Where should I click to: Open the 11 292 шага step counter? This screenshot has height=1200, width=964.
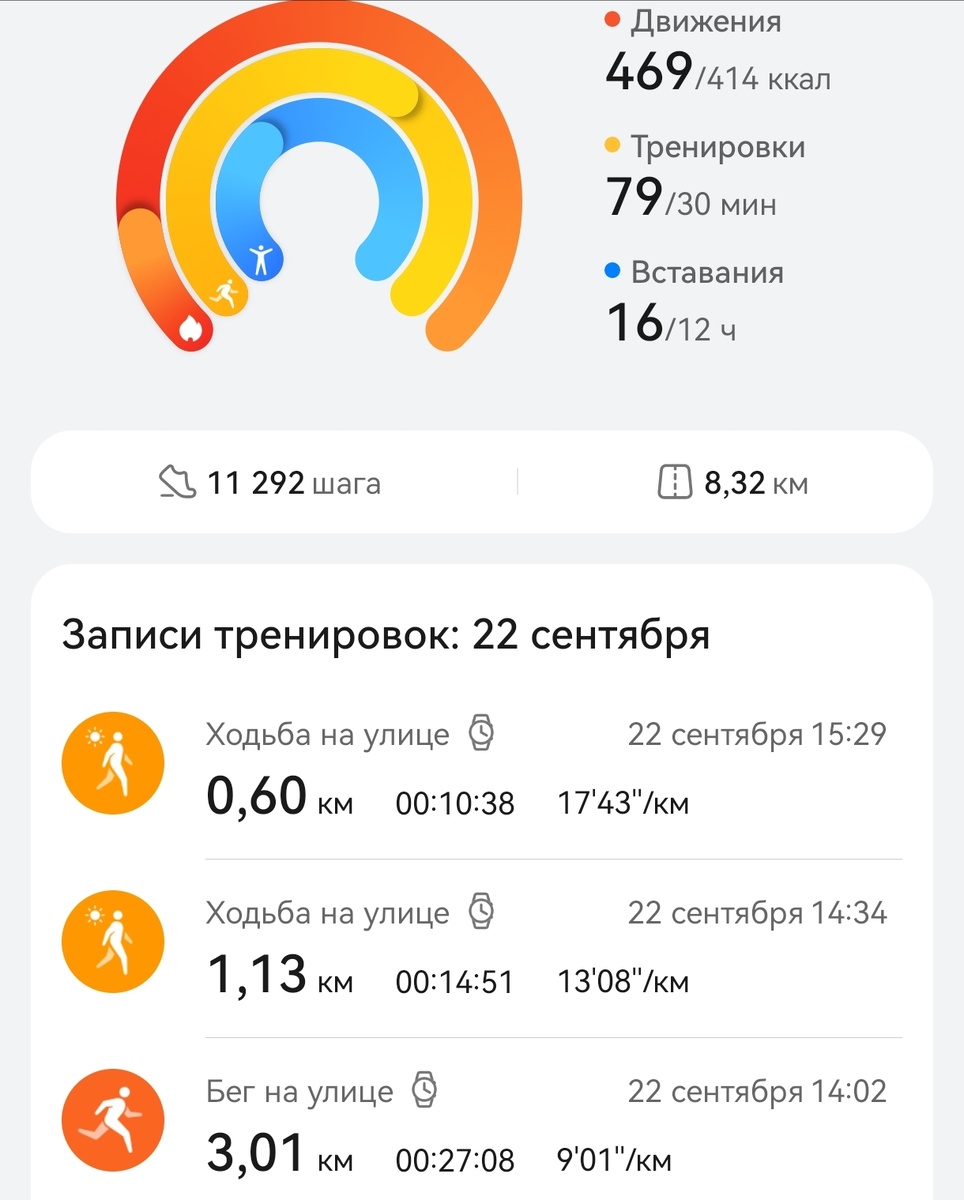(275, 482)
